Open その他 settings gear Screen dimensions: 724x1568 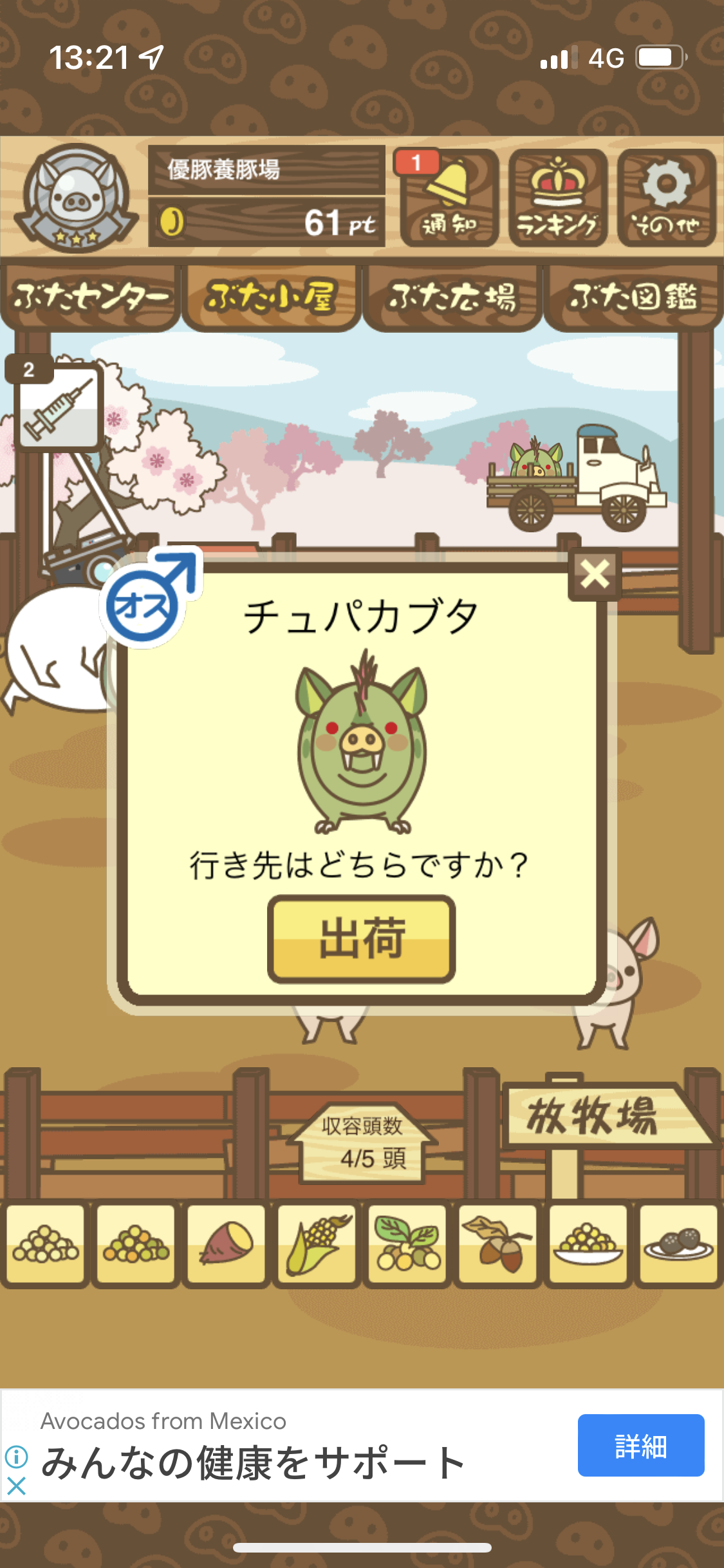pos(667,198)
